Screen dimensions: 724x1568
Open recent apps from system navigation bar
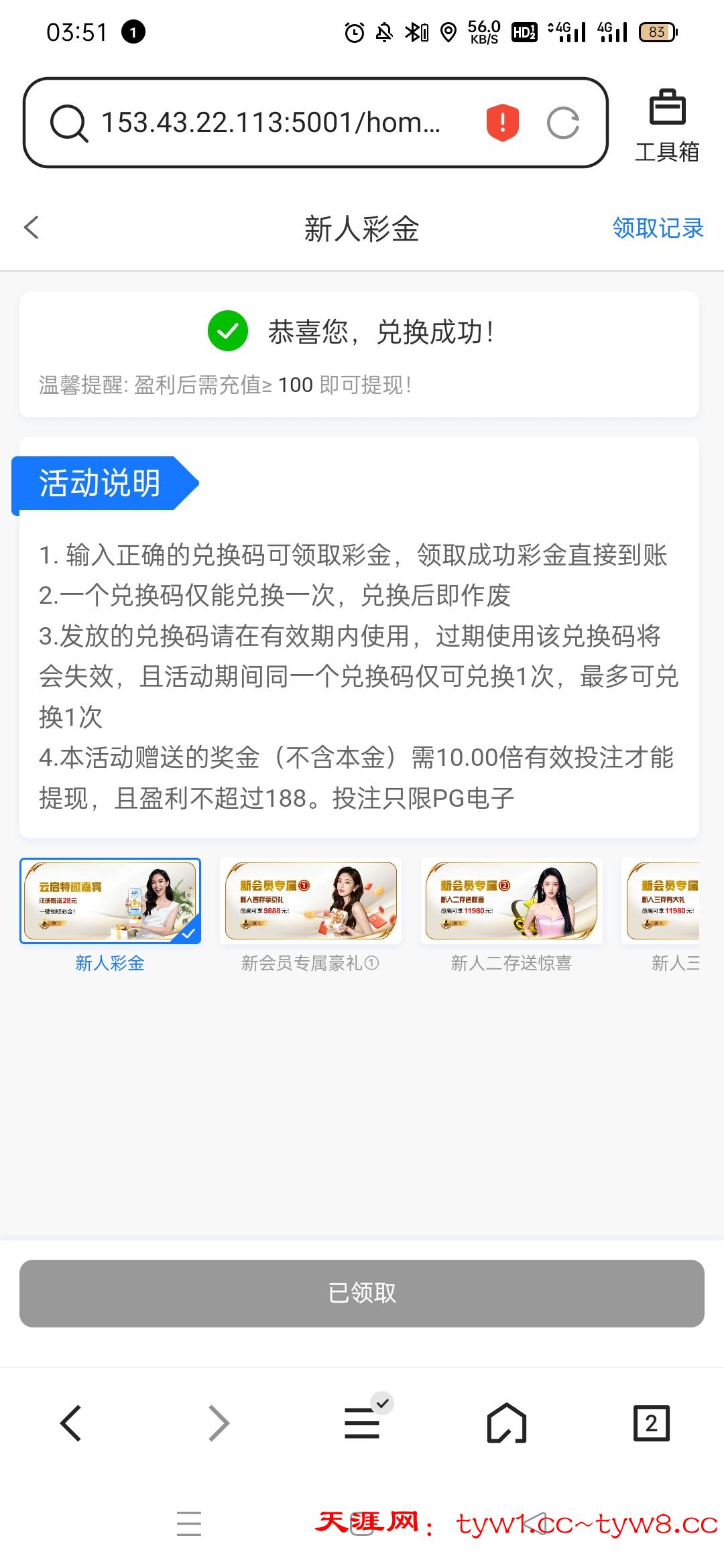189,1523
